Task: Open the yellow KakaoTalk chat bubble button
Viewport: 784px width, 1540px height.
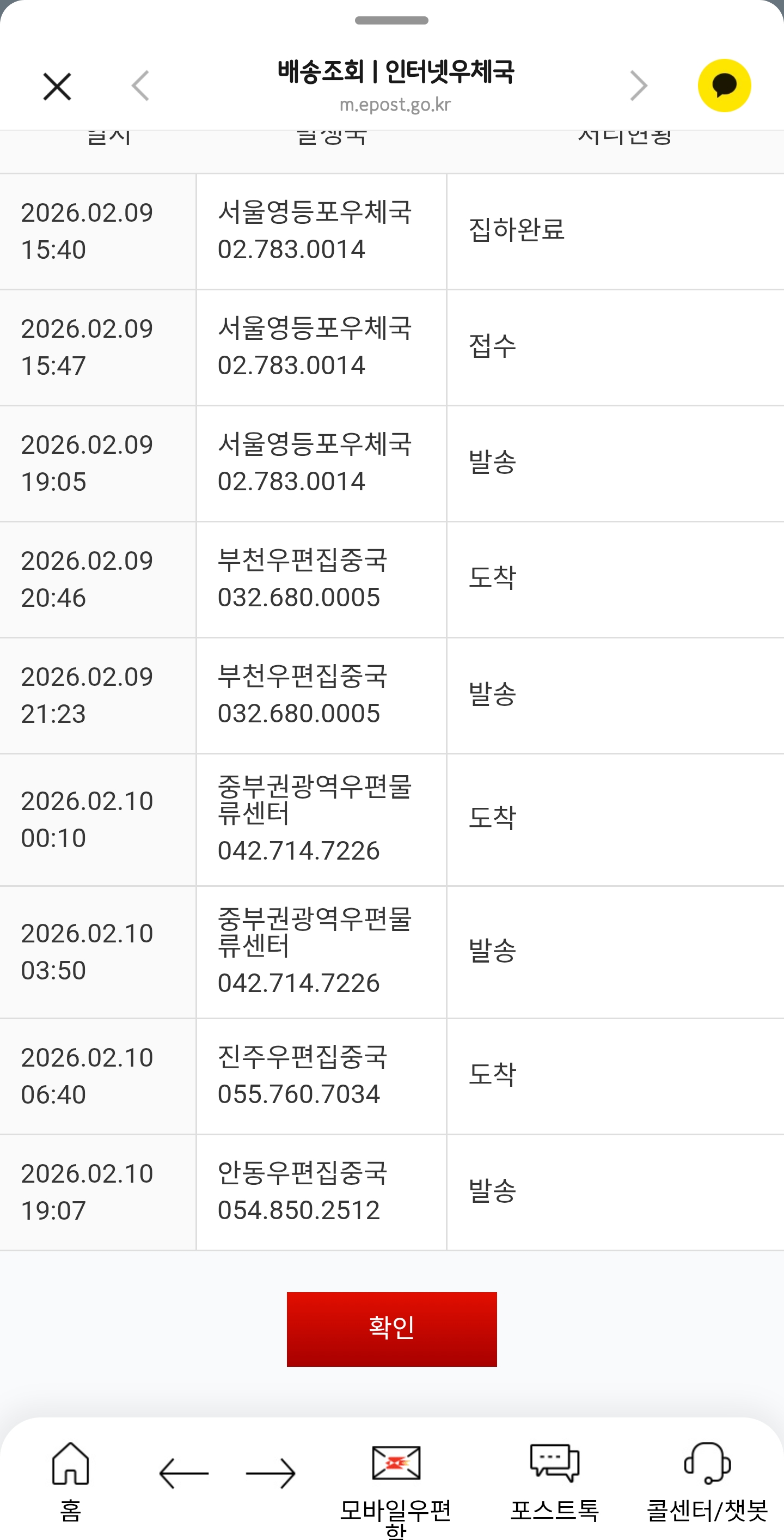Action: point(724,86)
